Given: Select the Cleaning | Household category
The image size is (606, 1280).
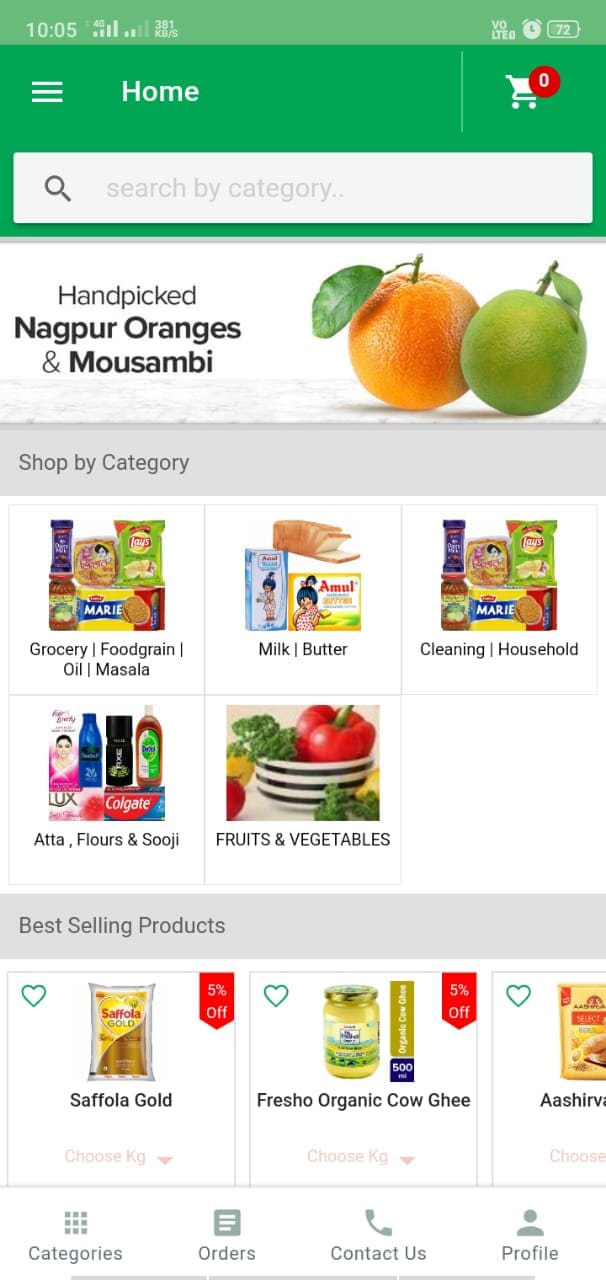Looking at the screenshot, I should pyautogui.click(x=499, y=599).
